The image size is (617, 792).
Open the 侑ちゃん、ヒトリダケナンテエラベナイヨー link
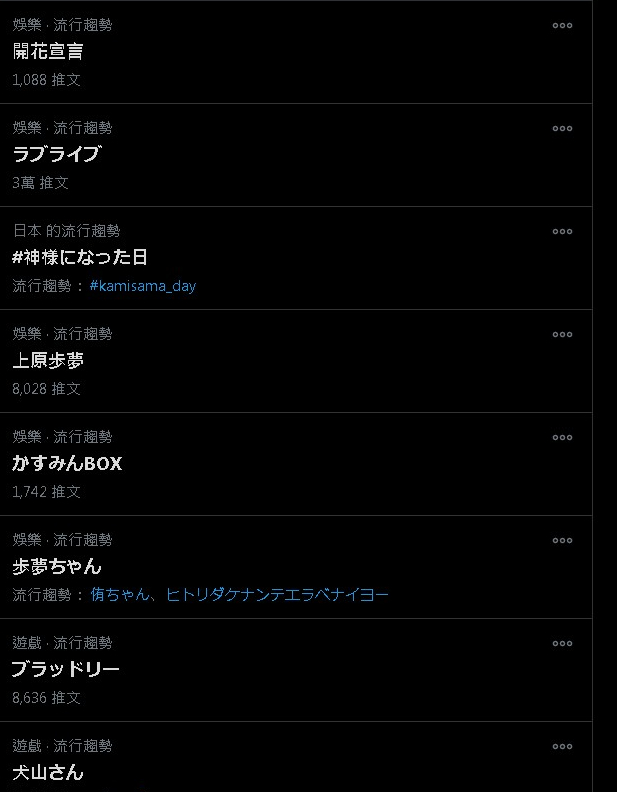(238, 595)
